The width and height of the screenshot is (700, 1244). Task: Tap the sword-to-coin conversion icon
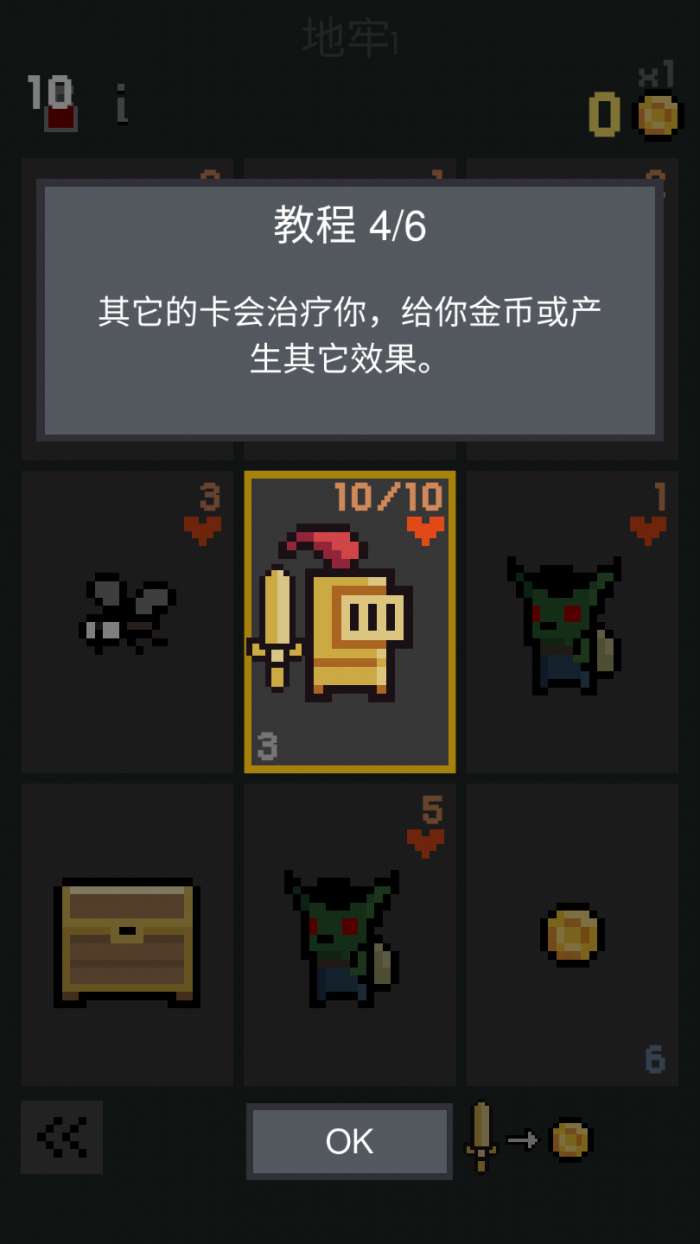(529, 1138)
